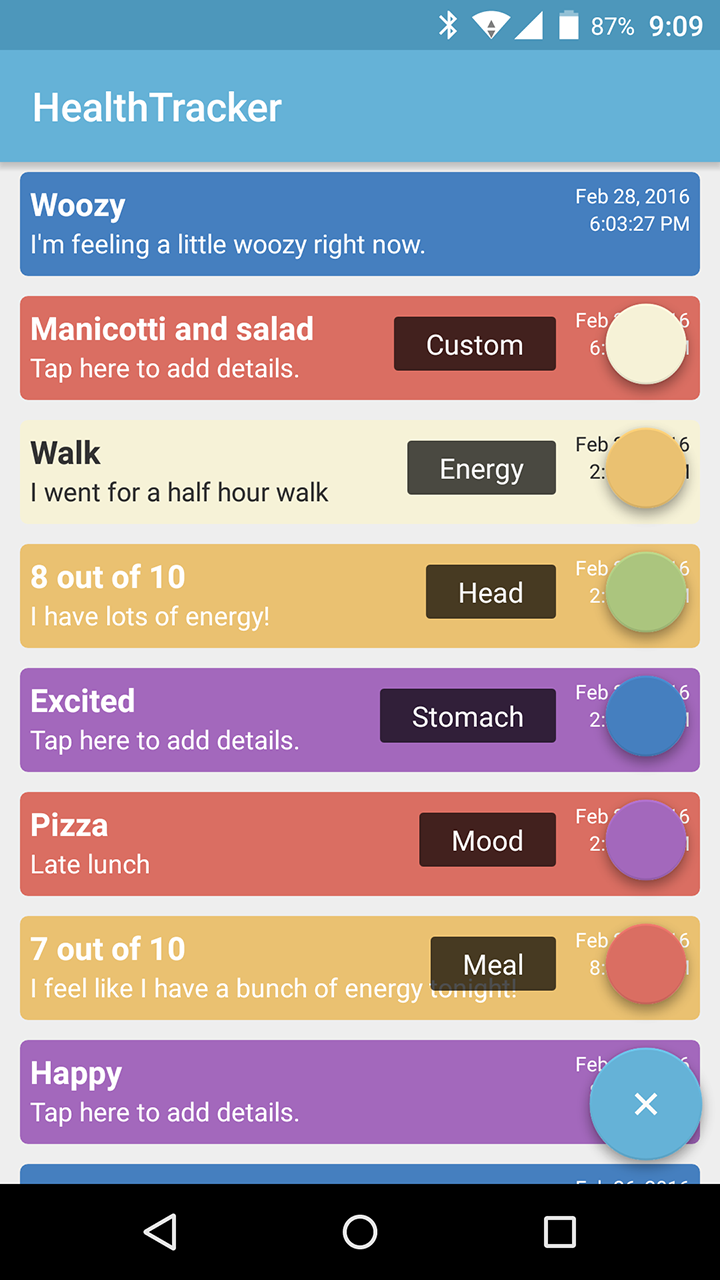The width and height of the screenshot is (720, 1280).
Task: Open the Pizza late lunch entry
Action: (x=200, y=844)
